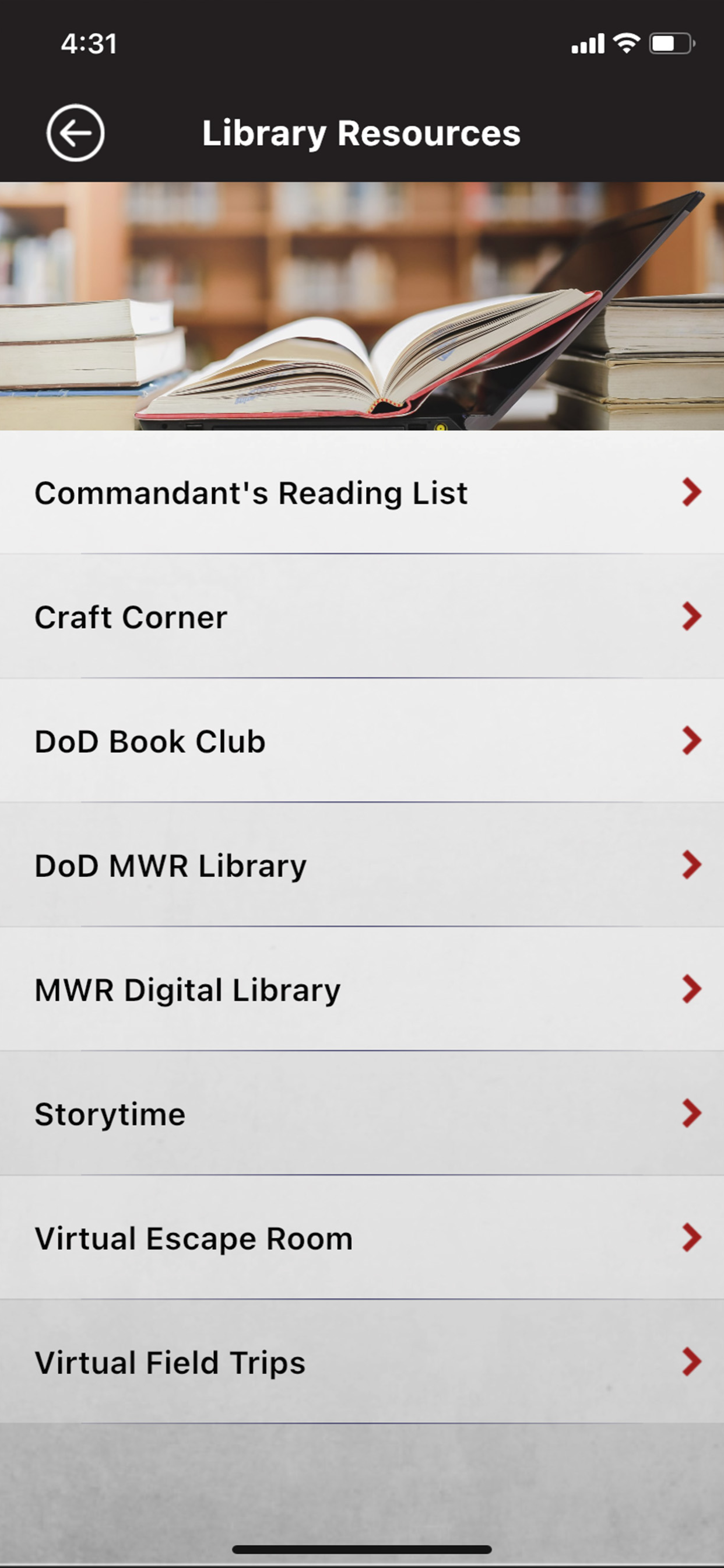The height and width of the screenshot is (1568, 724).
Task: Open Commandant's Reading List
Action: point(362,492)
